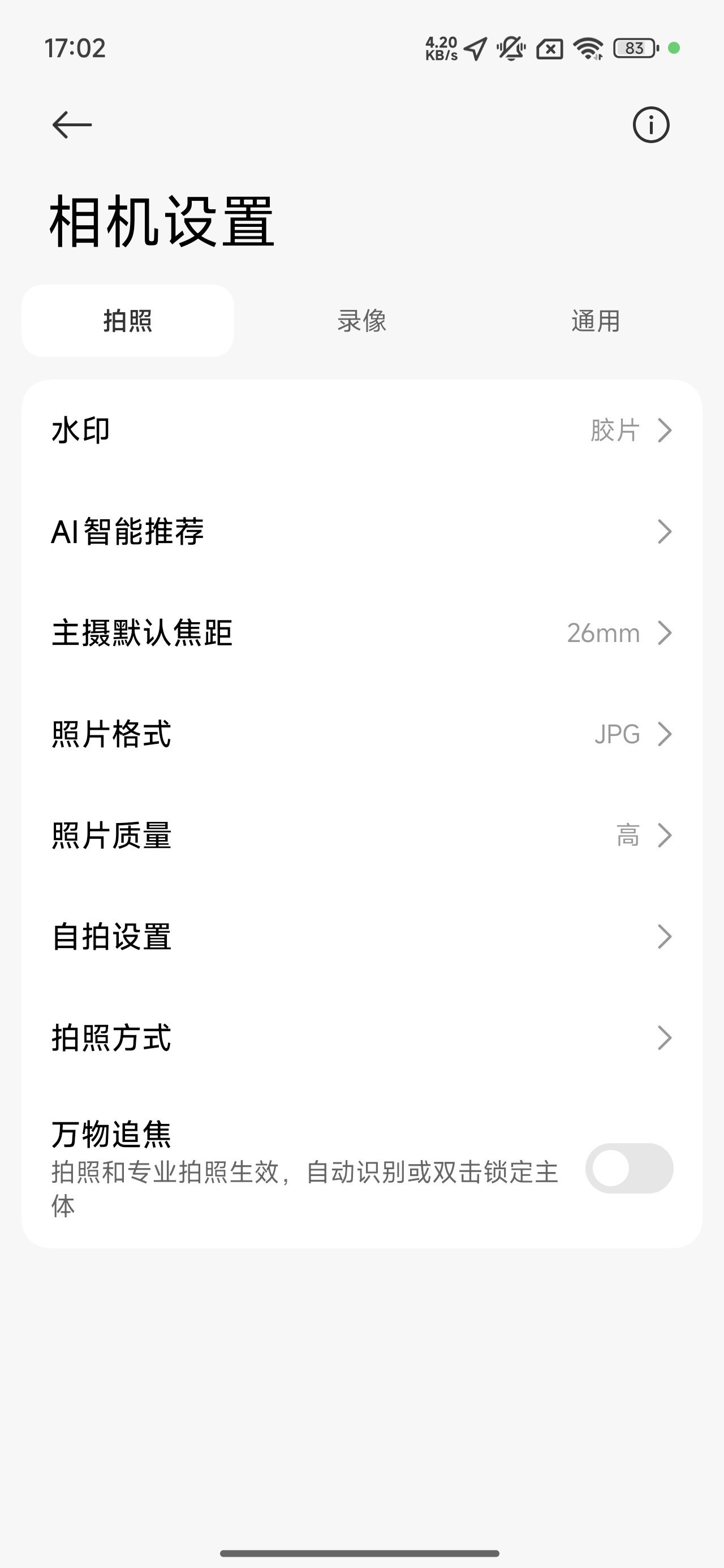Change 主摄默认焦距 from 26mm

[361, 633]
